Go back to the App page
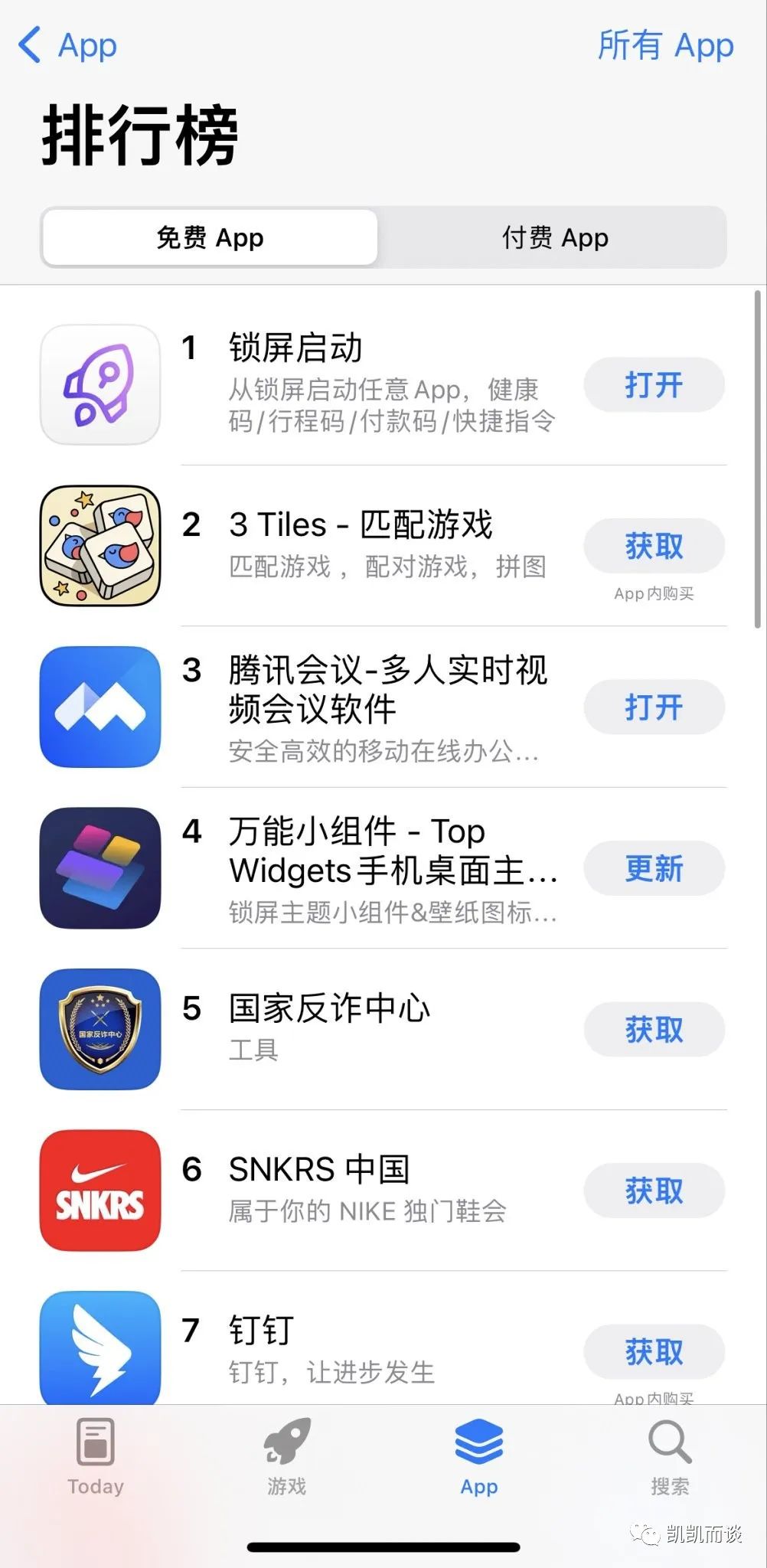The width and height of the screenshot is (767, 1568). (67, 45)
